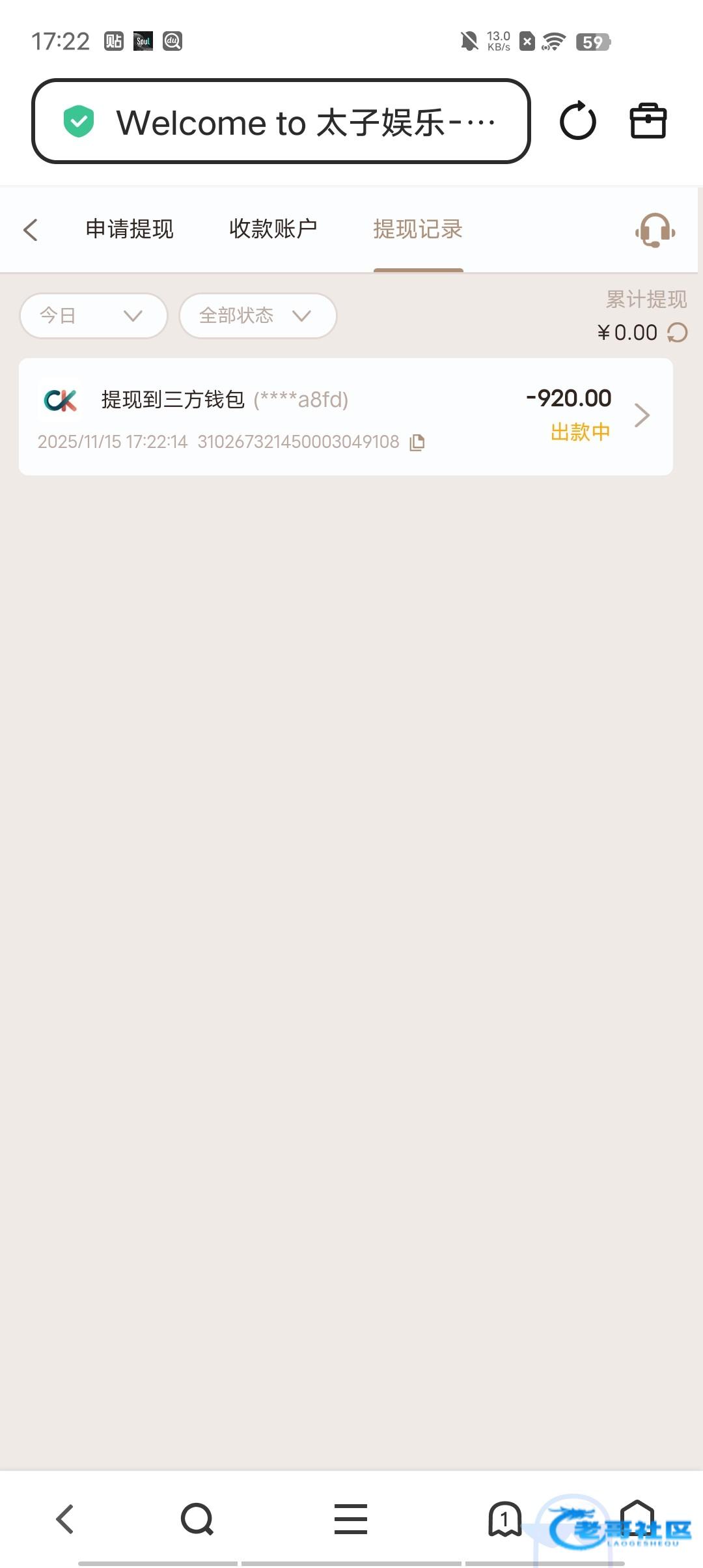Screen dimensions: 703x1568
Task: Expand the 全部状态 status filter dropdown
Action: pos(257,316)
